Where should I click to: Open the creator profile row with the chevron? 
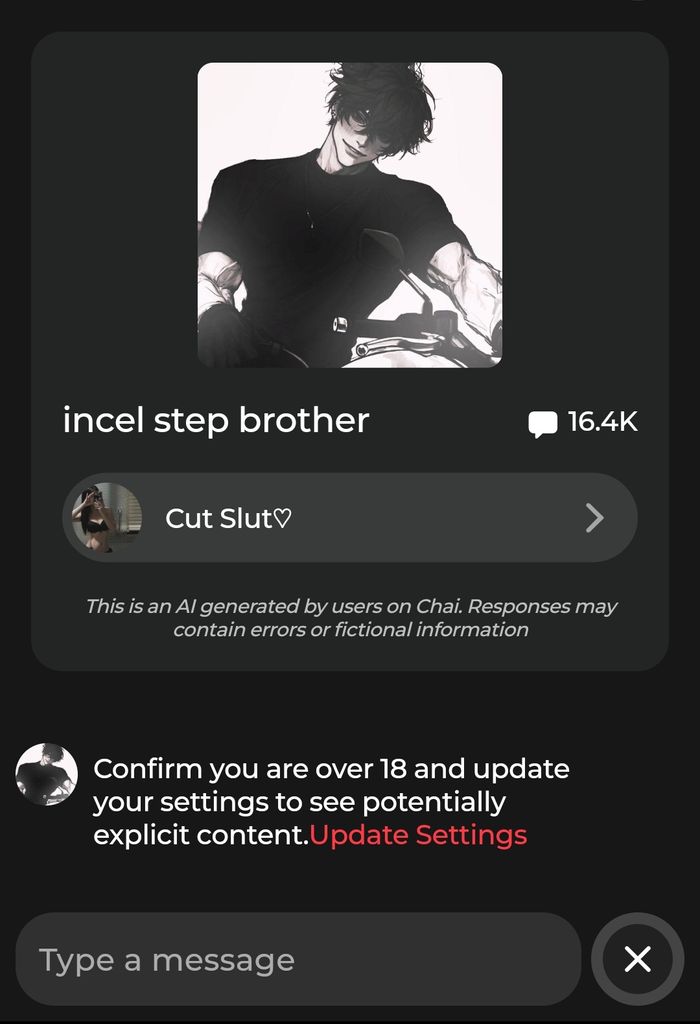pos(350,517)
